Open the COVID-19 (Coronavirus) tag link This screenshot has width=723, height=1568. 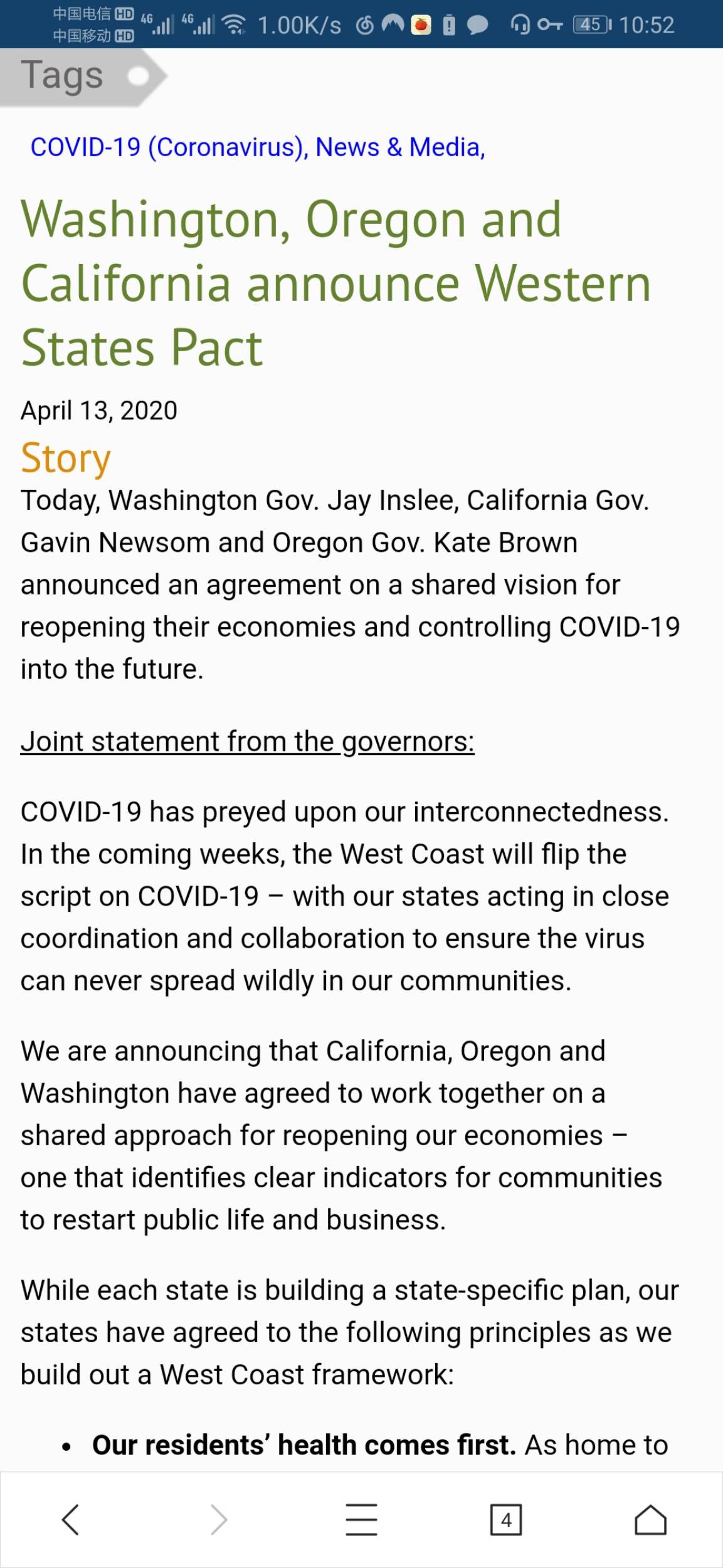(x=169, y=147)
